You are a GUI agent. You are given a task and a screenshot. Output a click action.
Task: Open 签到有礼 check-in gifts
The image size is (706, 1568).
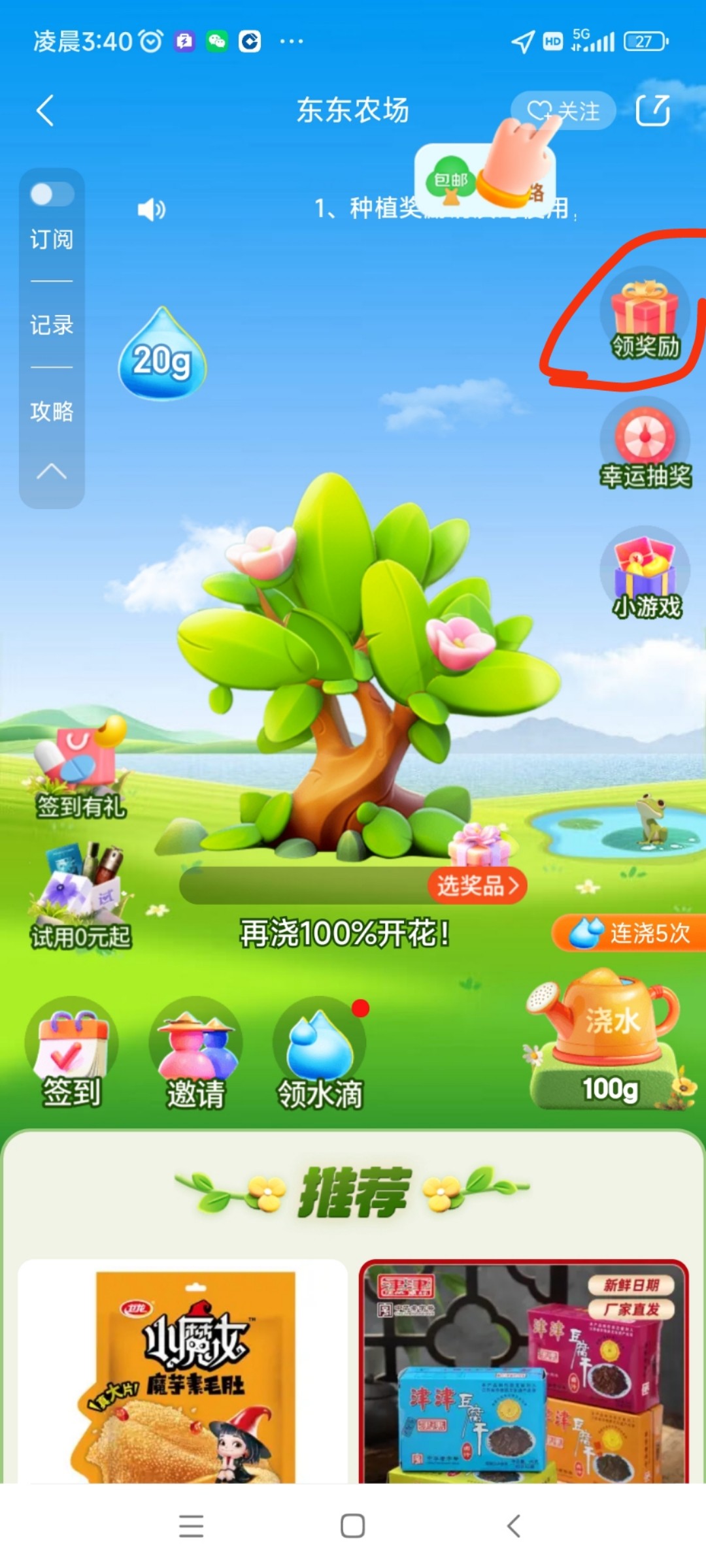pyautogui.click(x=80, y=771)
